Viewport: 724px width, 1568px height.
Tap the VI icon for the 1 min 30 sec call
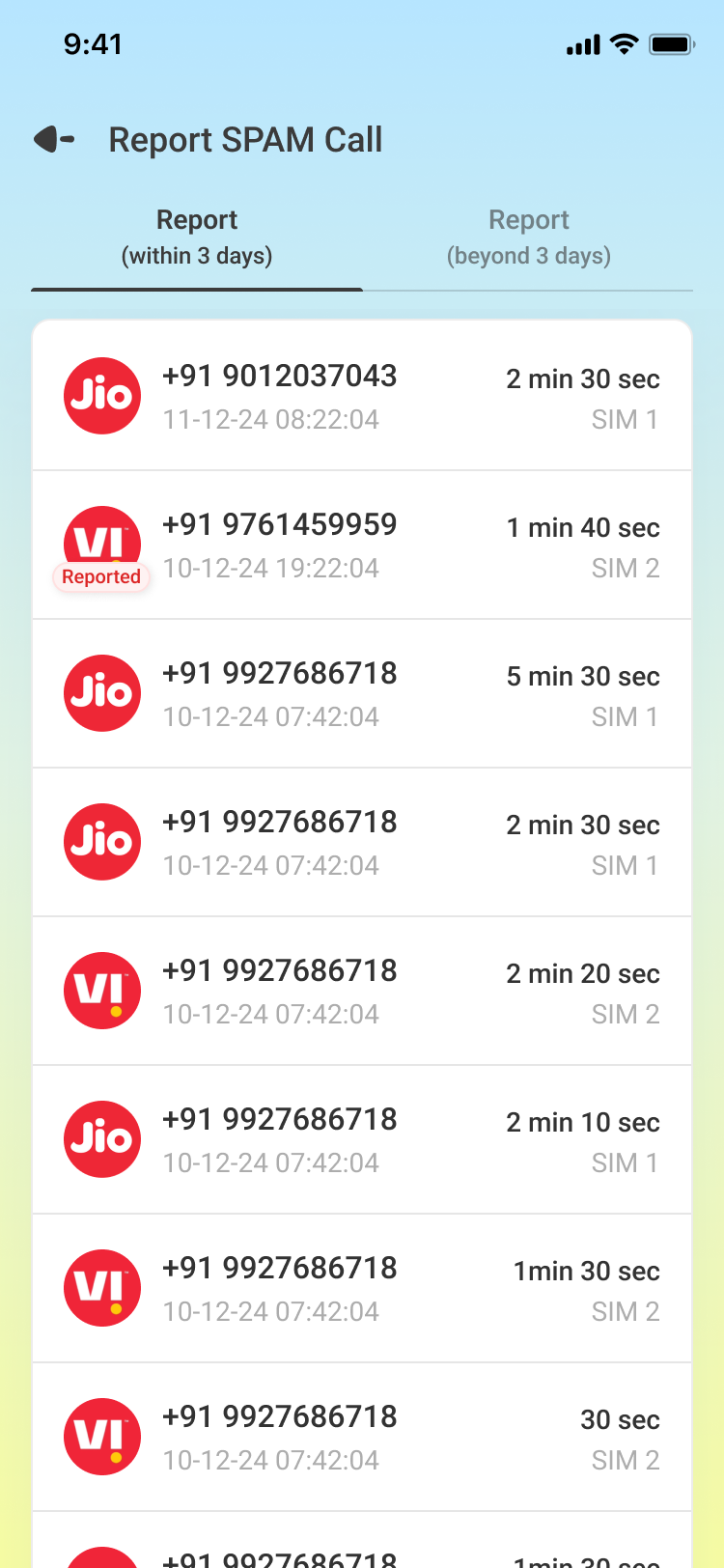point(101,1287)
